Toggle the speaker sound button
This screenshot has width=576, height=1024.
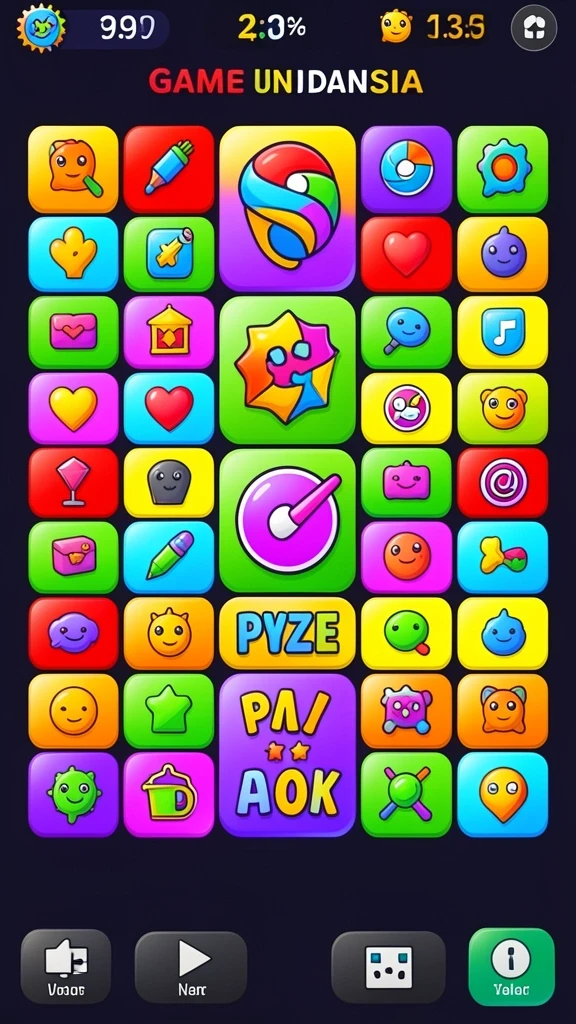65,966
